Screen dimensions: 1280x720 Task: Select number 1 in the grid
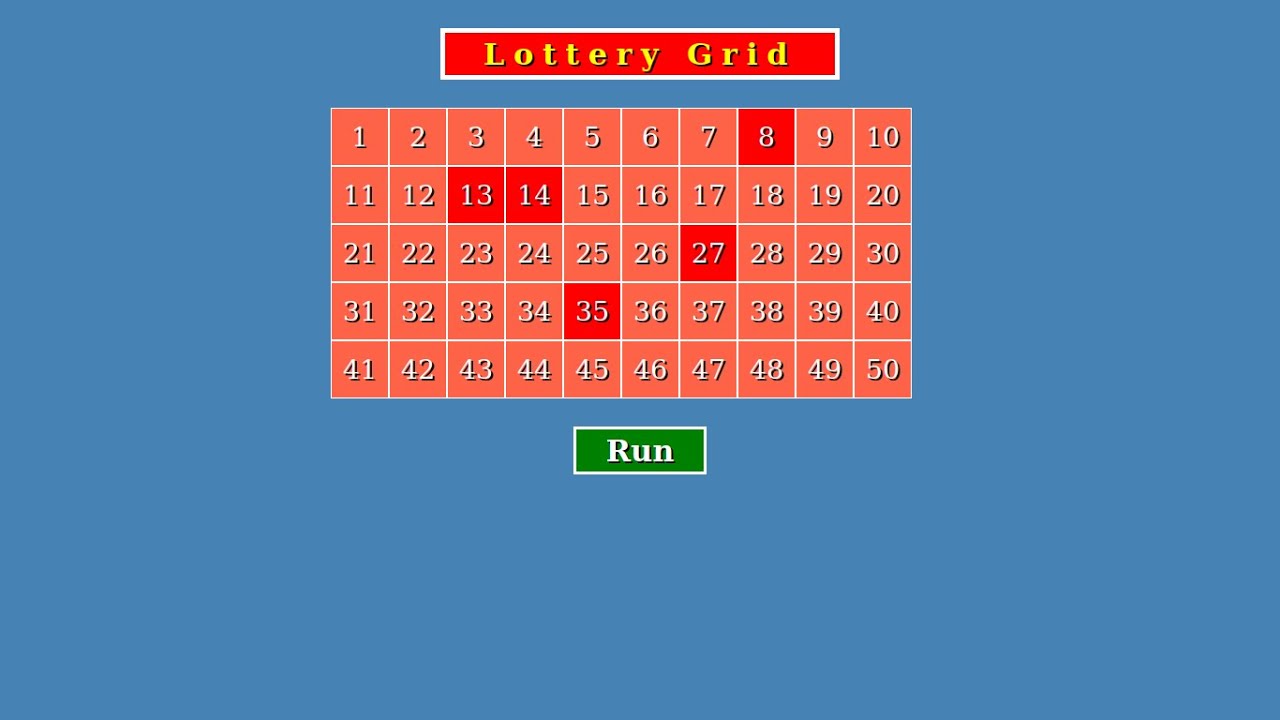(360, 137)
